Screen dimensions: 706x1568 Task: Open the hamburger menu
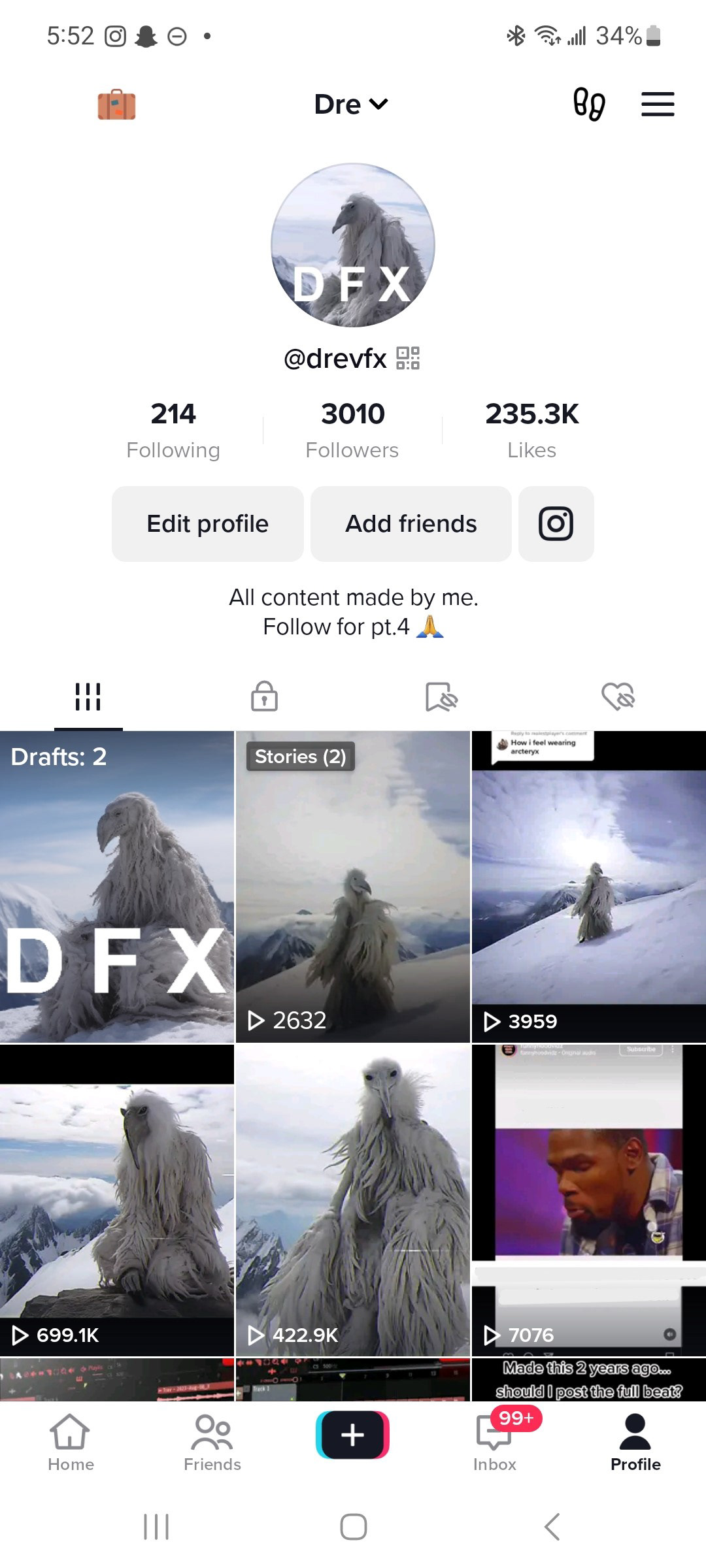pos(657,105)
